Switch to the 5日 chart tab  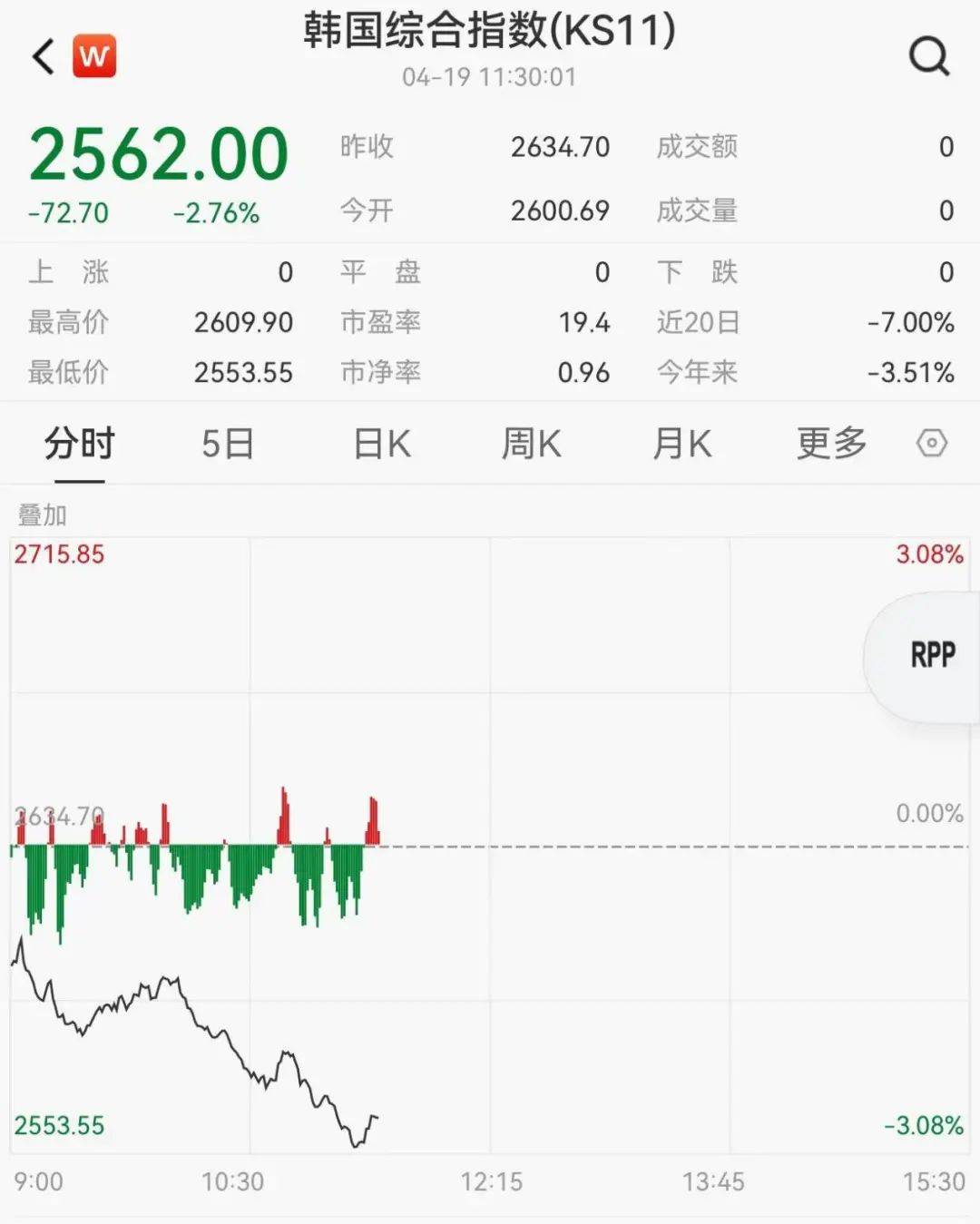coord(227,444)
